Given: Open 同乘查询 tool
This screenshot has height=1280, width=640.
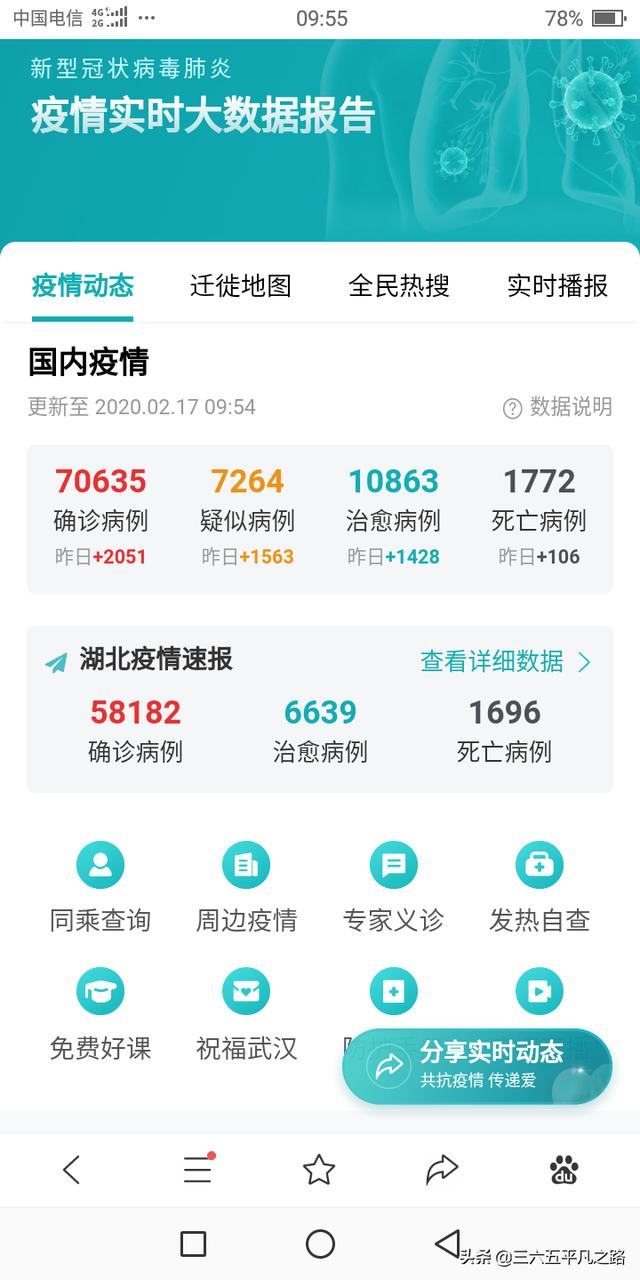Looking at the screenshot, I should (100, 887).
